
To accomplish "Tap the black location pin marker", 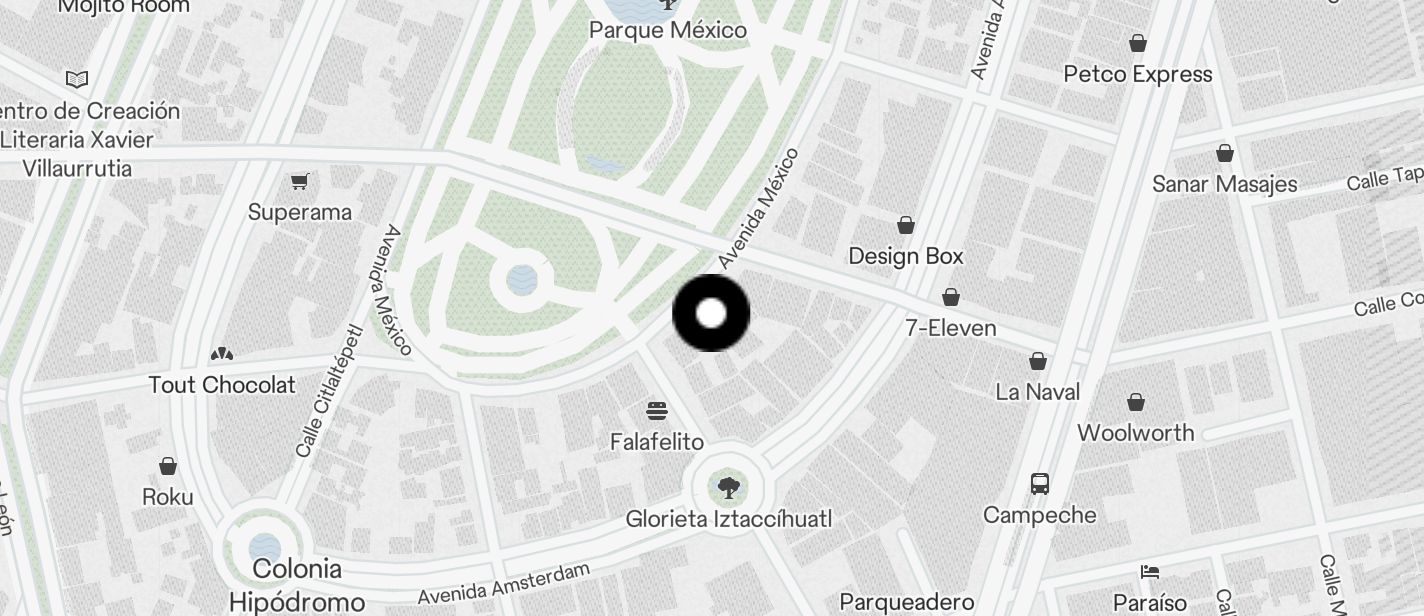I will (711, 313).
